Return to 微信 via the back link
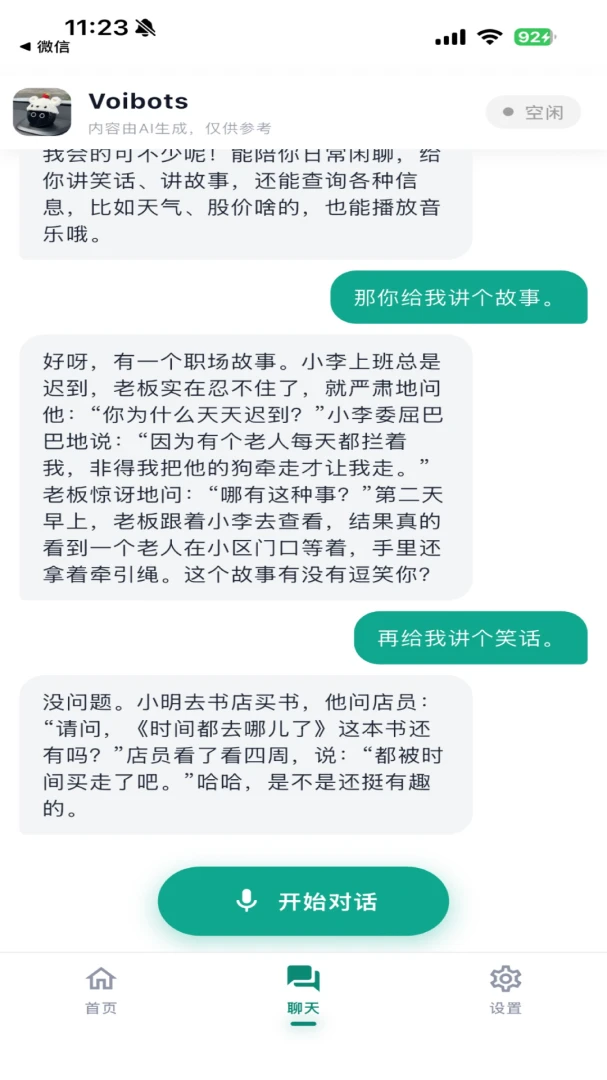Viewport: 607px width, 1080px height. click(44, 47)
